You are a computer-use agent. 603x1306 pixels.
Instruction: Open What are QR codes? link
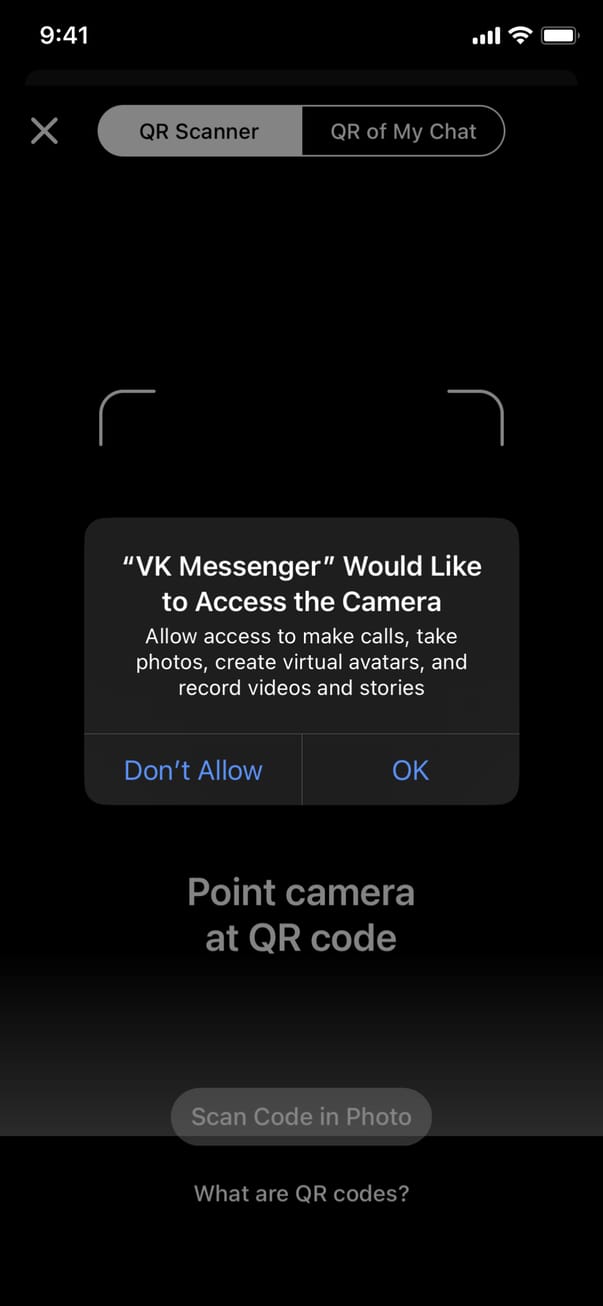(x=301, y=1193)
